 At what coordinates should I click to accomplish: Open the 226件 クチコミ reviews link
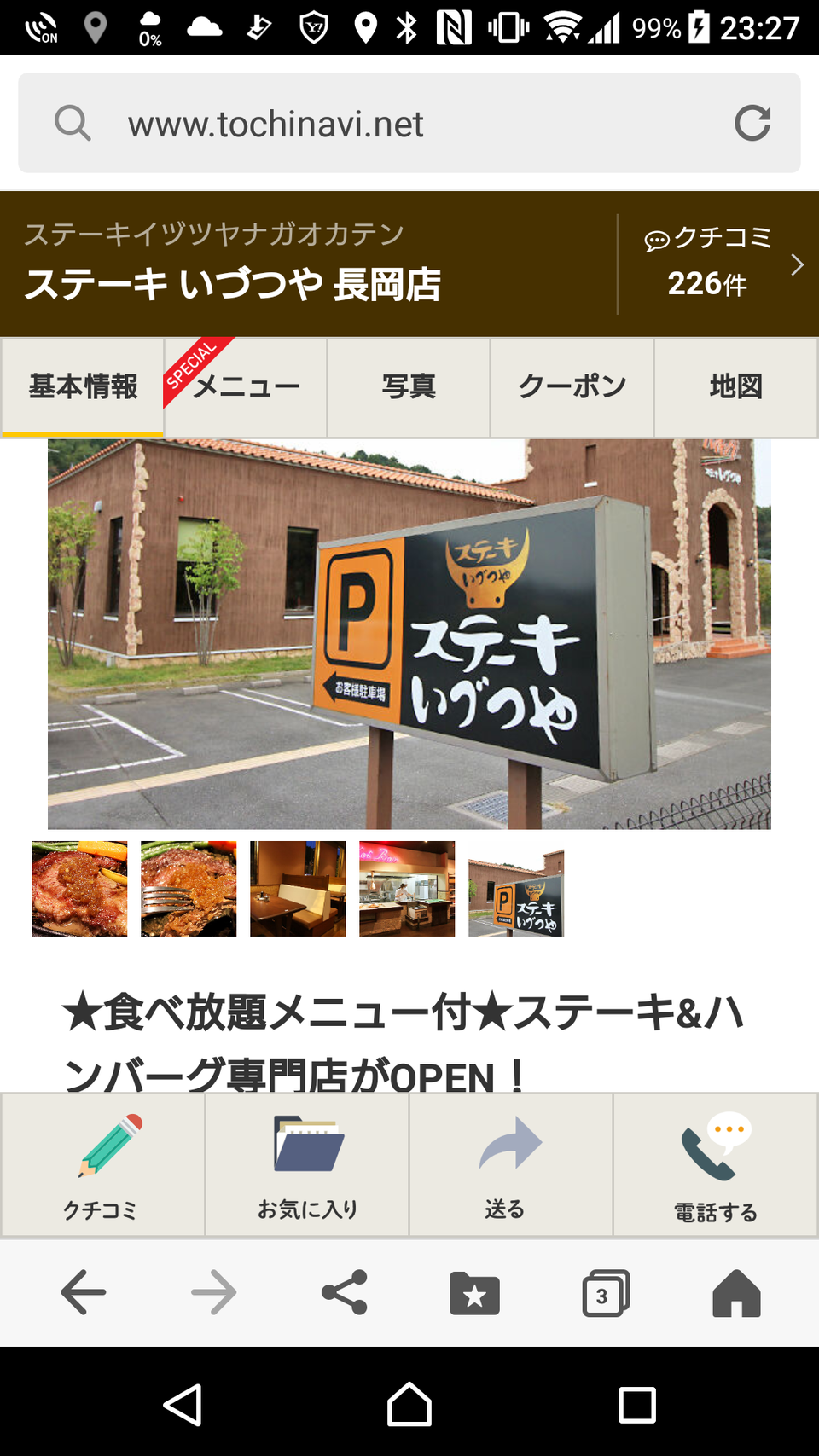tap(718, 264)
